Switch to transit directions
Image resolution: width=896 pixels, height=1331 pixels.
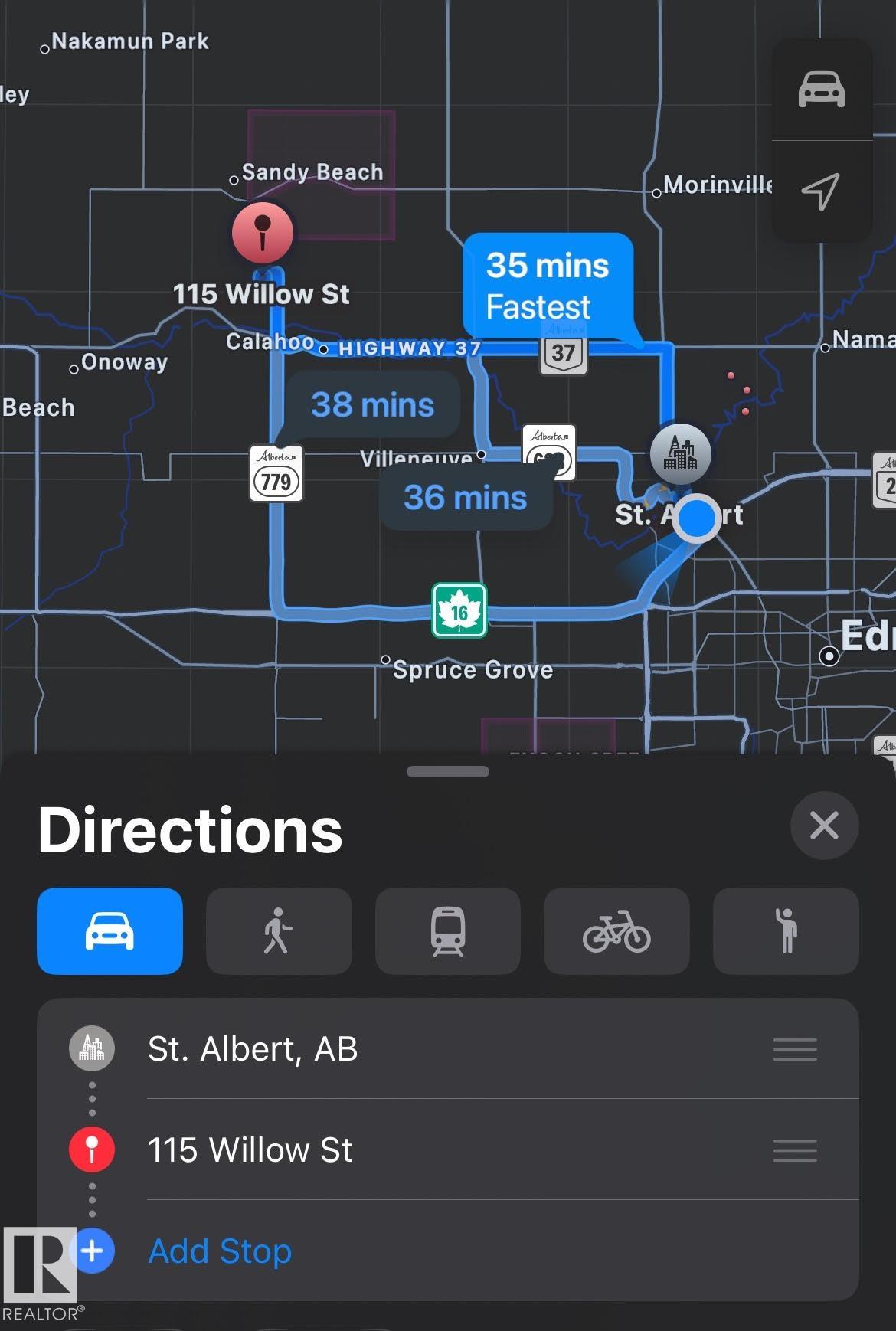coord(448,931)
